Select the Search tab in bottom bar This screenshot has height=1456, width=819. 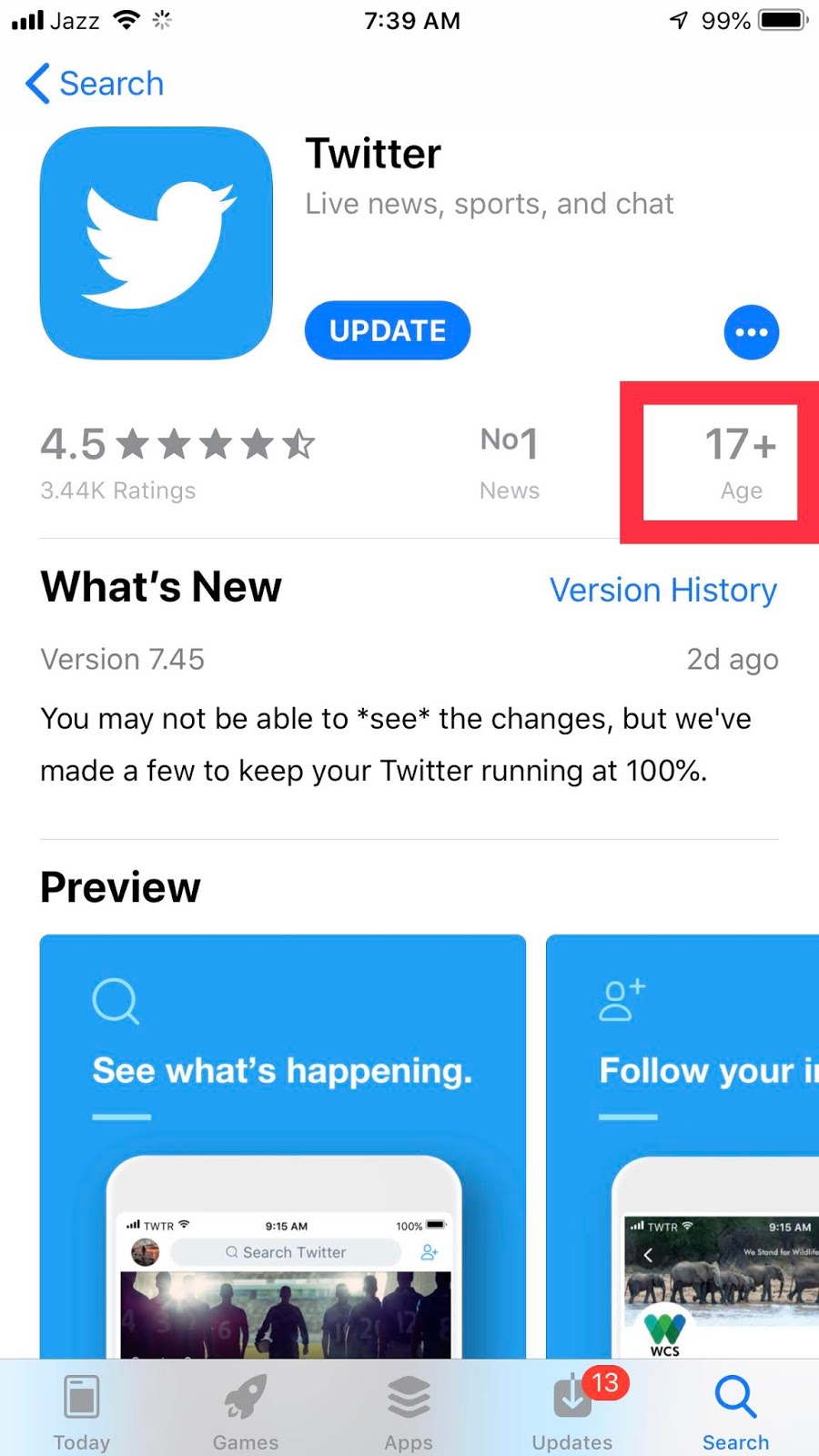click(735, 1412)
